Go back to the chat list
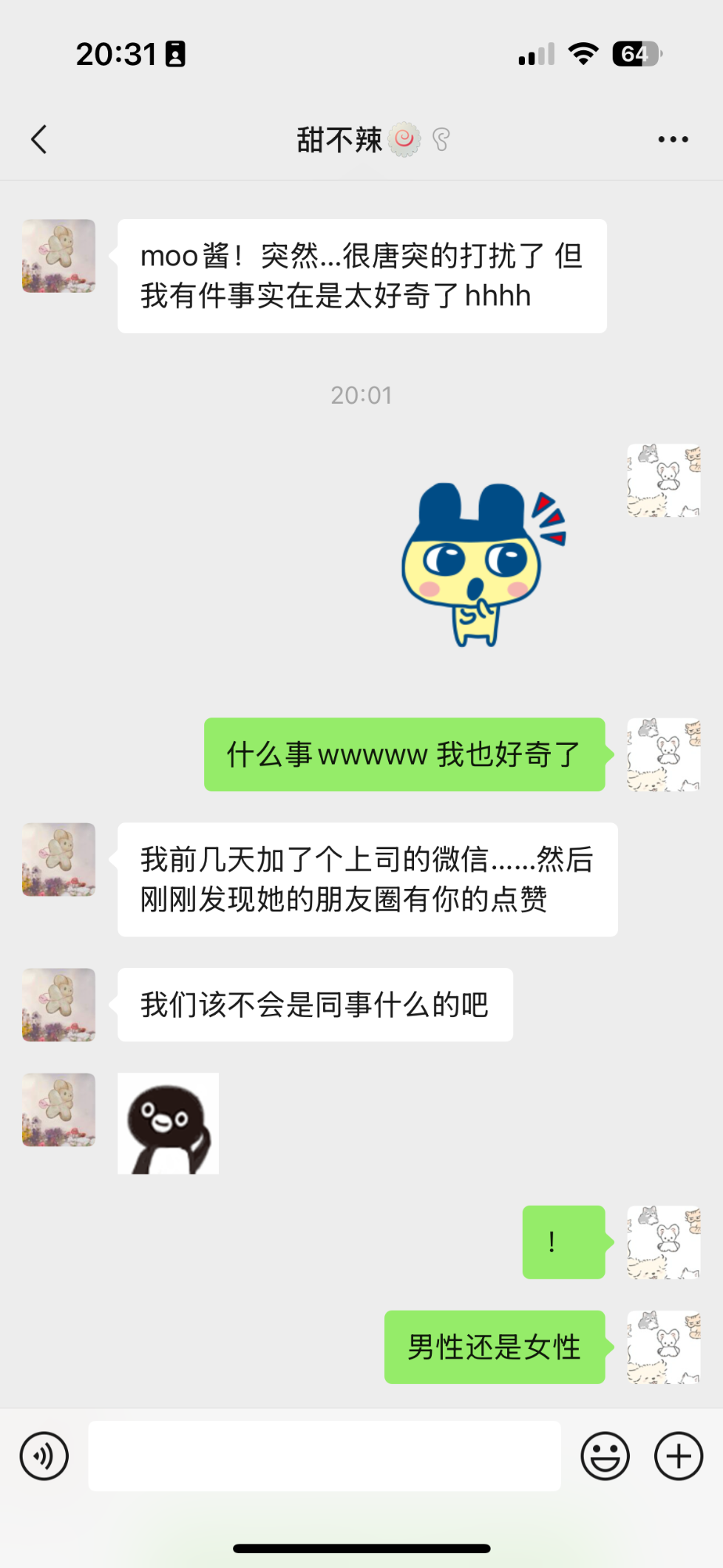The image size is (723, 1568). (39, 139)
